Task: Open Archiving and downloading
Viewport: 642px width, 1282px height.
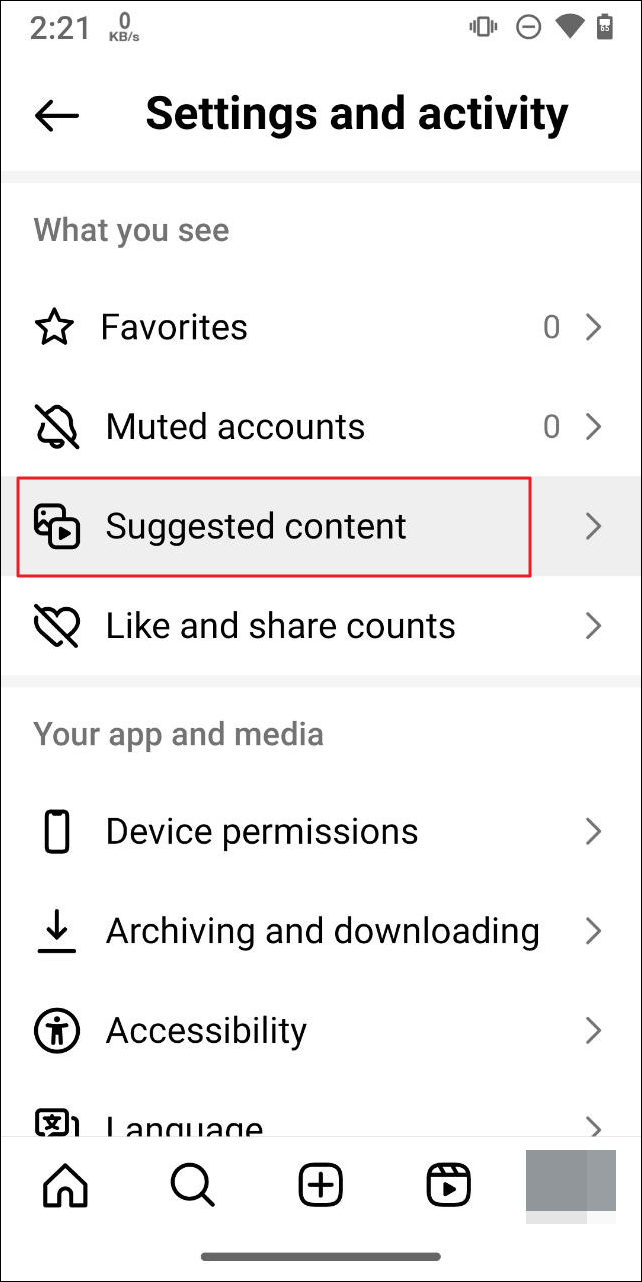Action: point(320,932)
